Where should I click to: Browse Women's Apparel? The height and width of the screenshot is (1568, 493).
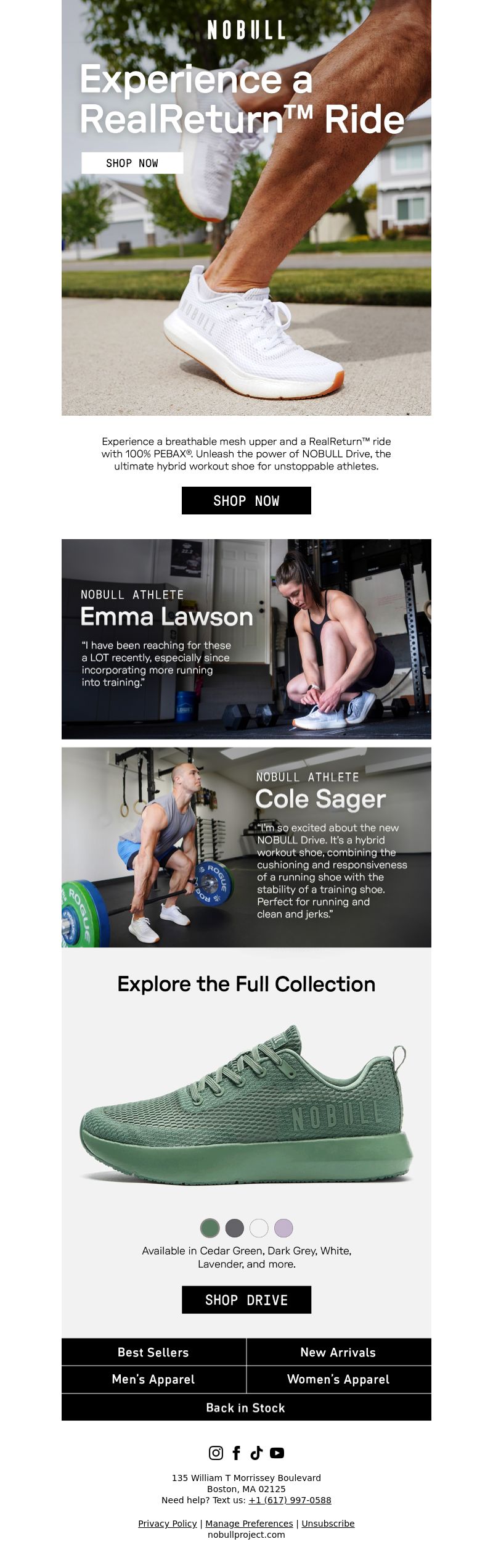pyautogui.click(x=338, y=1379)
